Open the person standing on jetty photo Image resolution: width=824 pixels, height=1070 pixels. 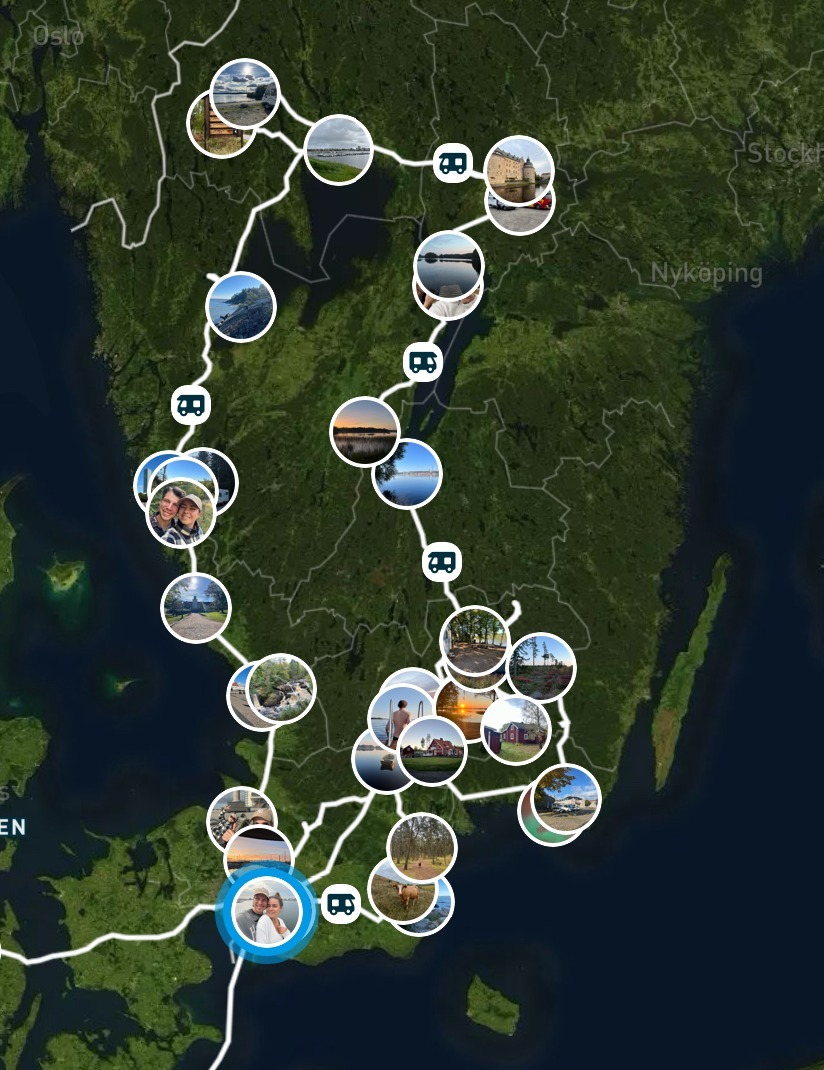click(x=399, y=714)
